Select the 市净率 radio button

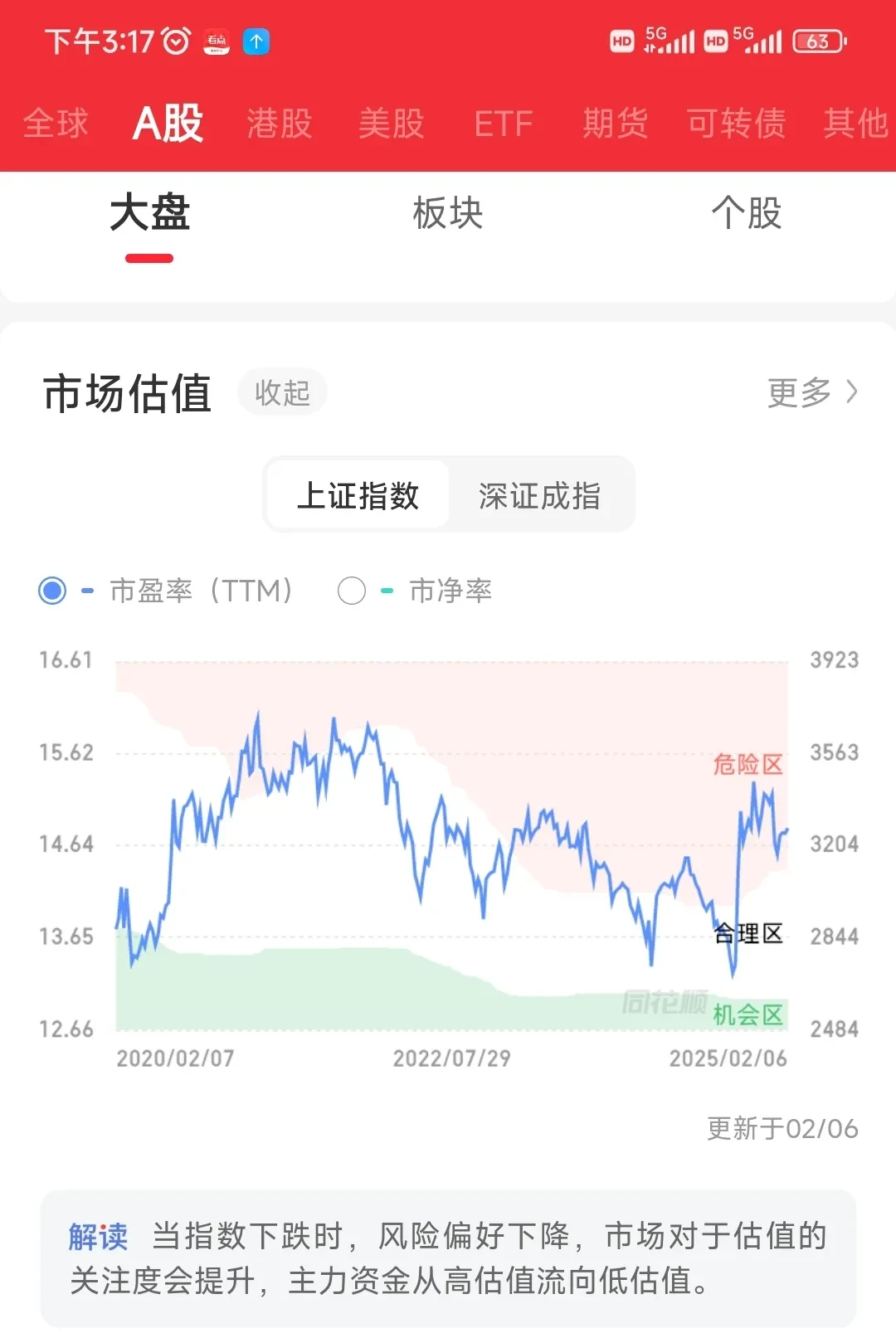pyautogui.click(x=352, y=591)
